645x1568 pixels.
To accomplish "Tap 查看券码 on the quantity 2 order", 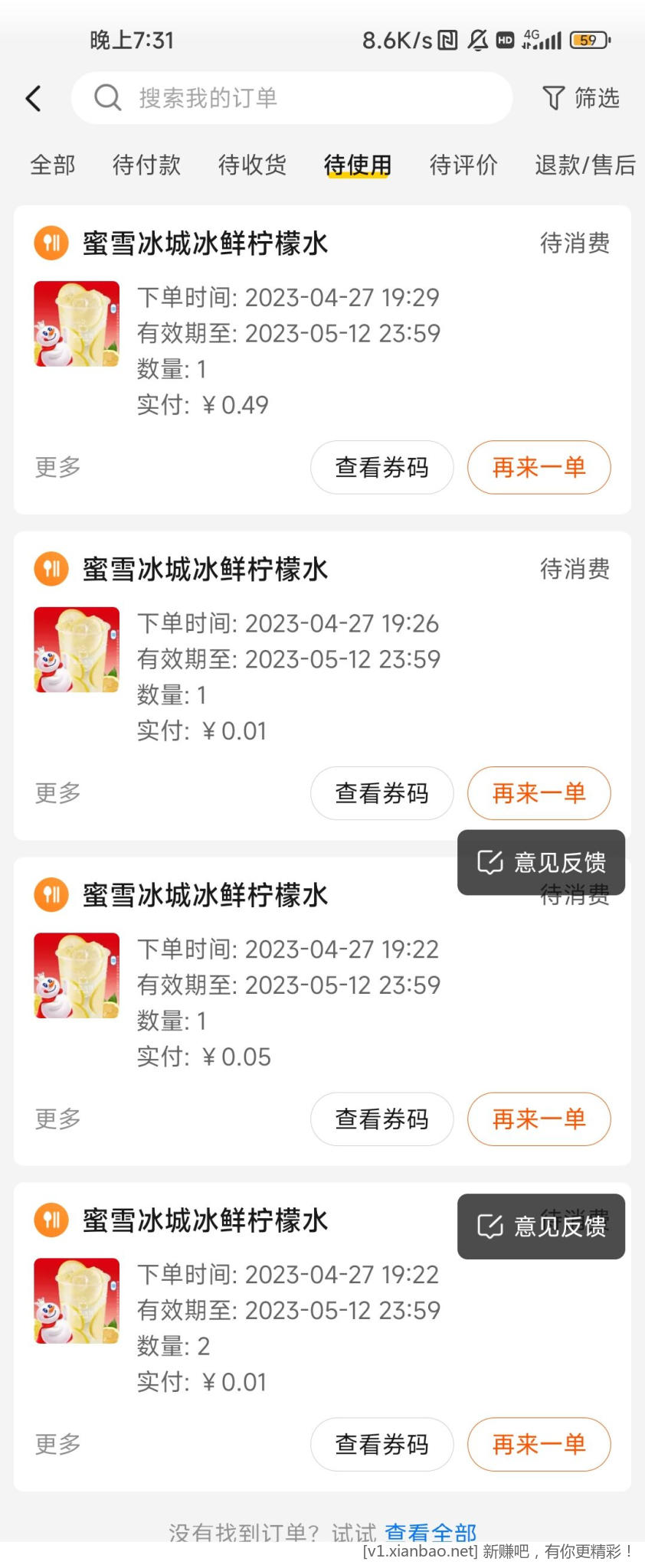I will 381,1444.
